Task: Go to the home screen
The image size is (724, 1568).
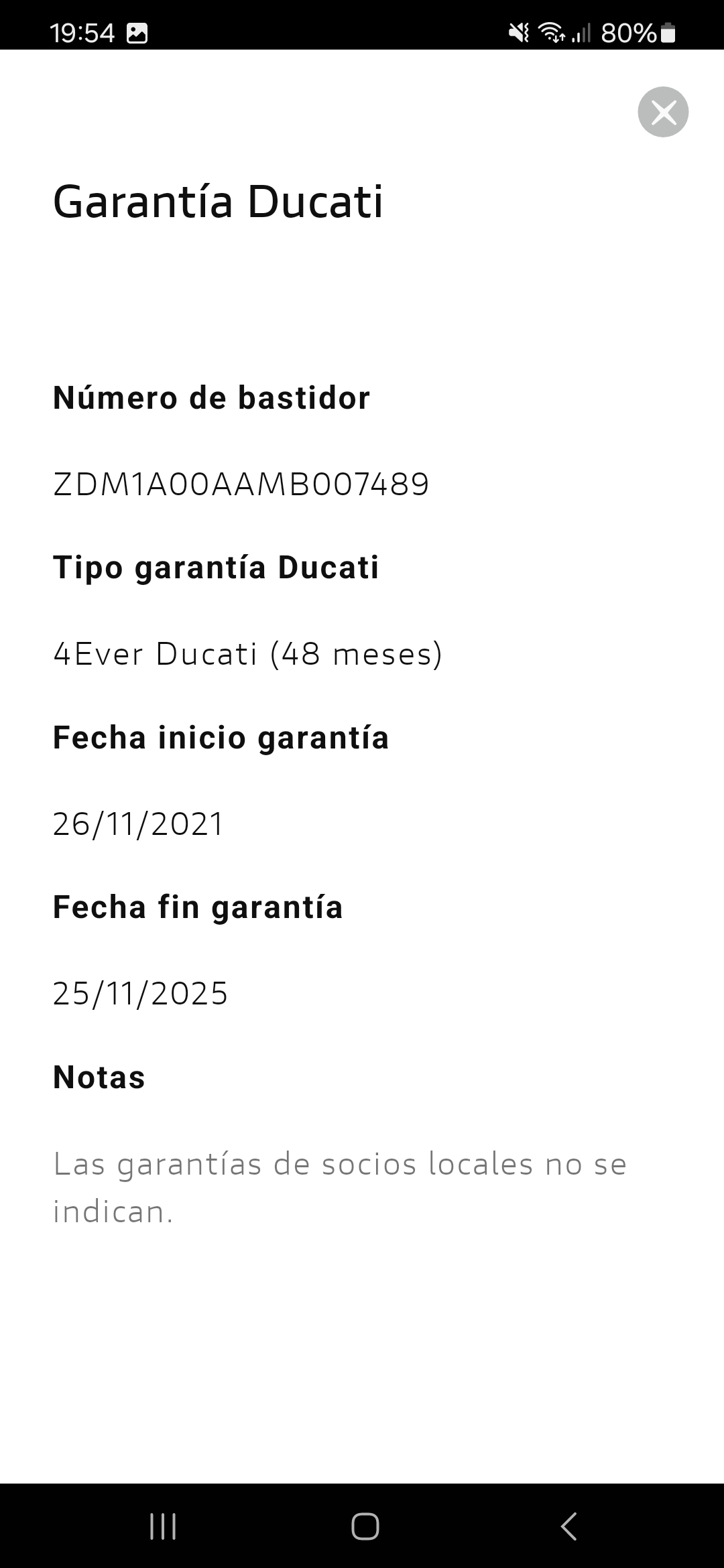Action: click(x=365, y=1526)
